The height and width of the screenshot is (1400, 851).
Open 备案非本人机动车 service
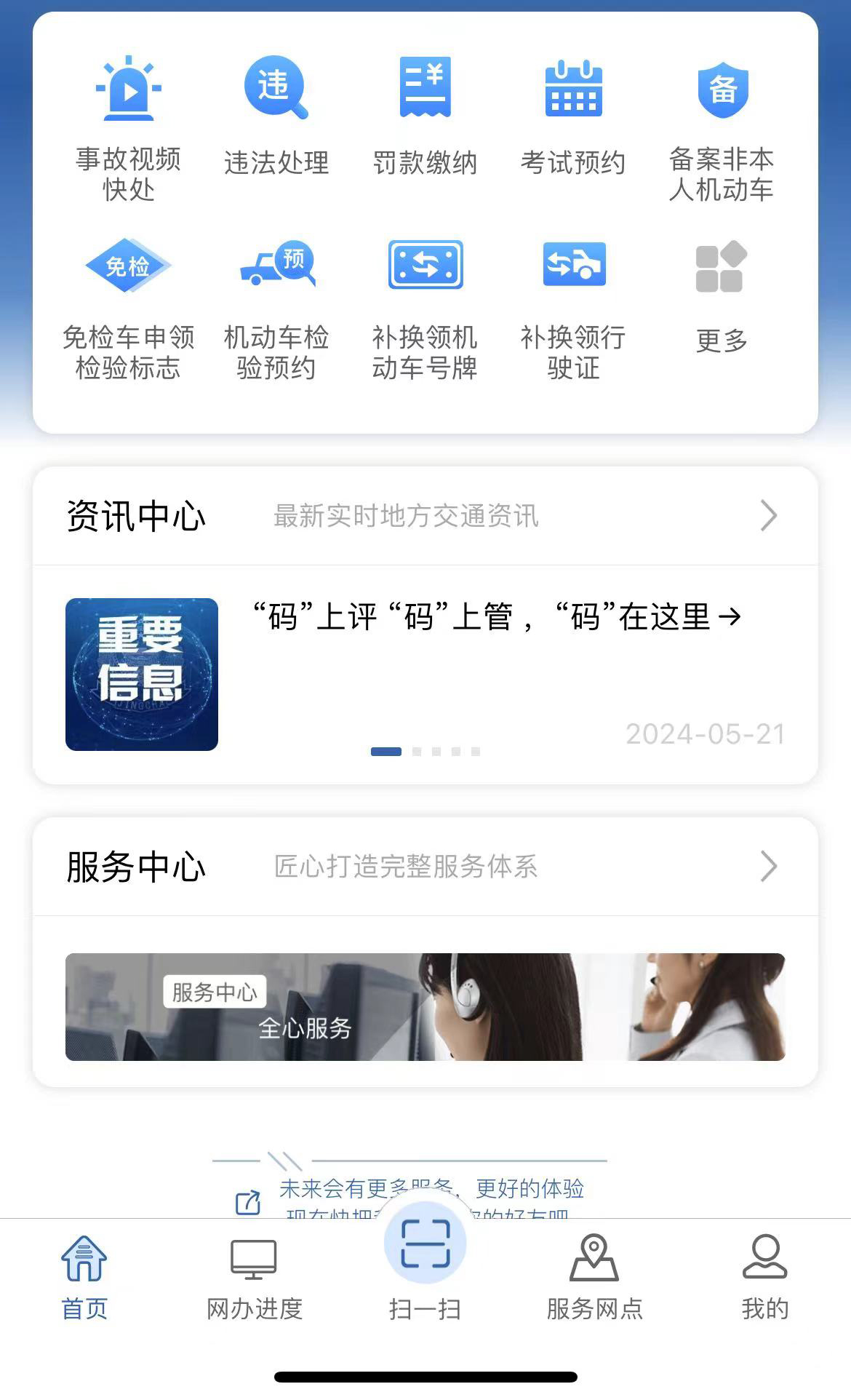pyautogui.click(x=722, y=127)
